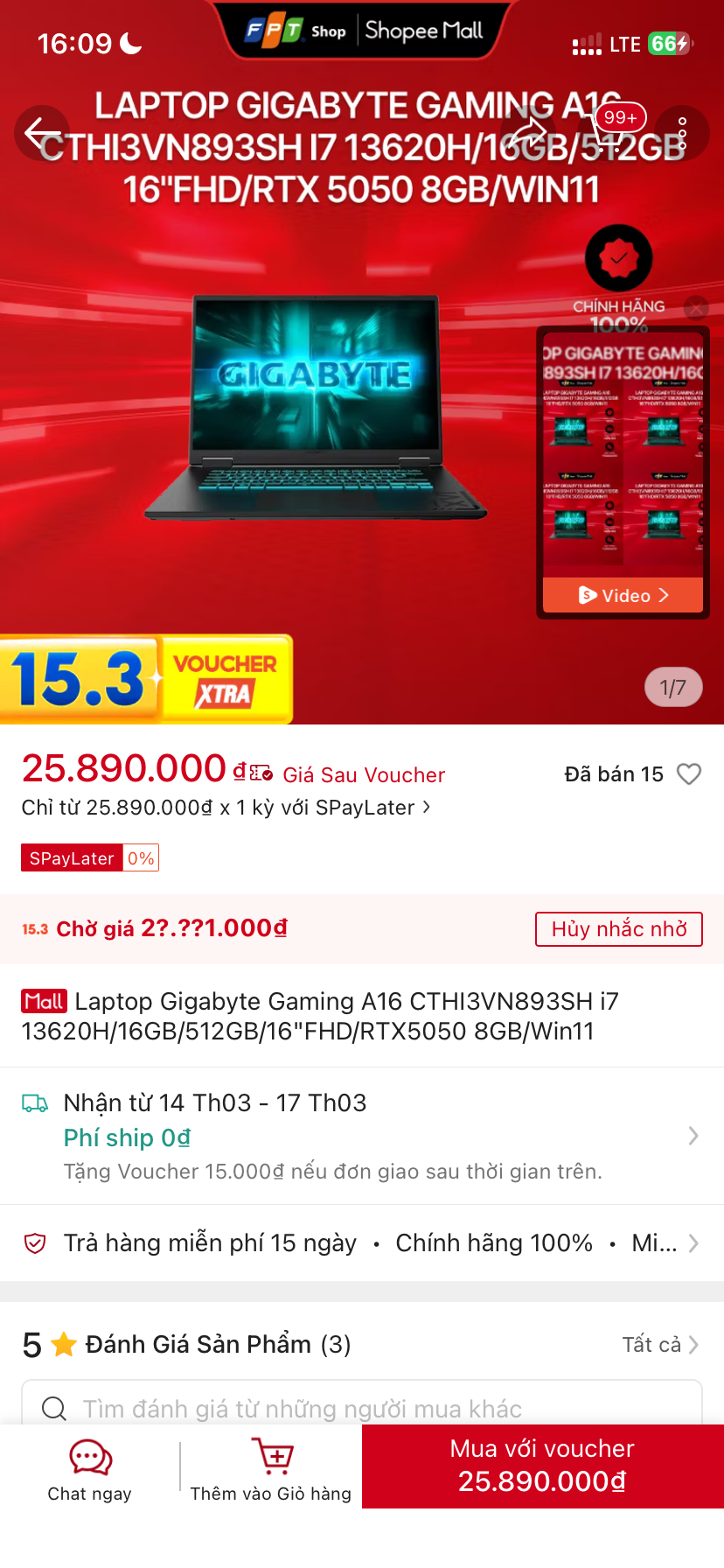Tap Thêm vào Giỏ hàng
The image size is (724, 1568).
pyautogui.click(x=271, y=1470)
